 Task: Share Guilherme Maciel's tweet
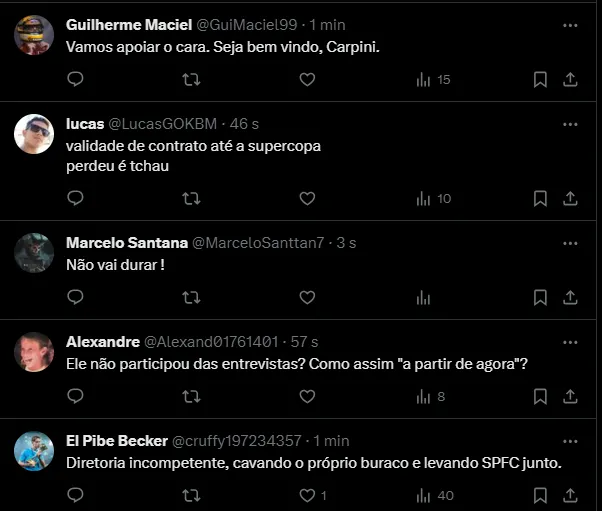570,80
